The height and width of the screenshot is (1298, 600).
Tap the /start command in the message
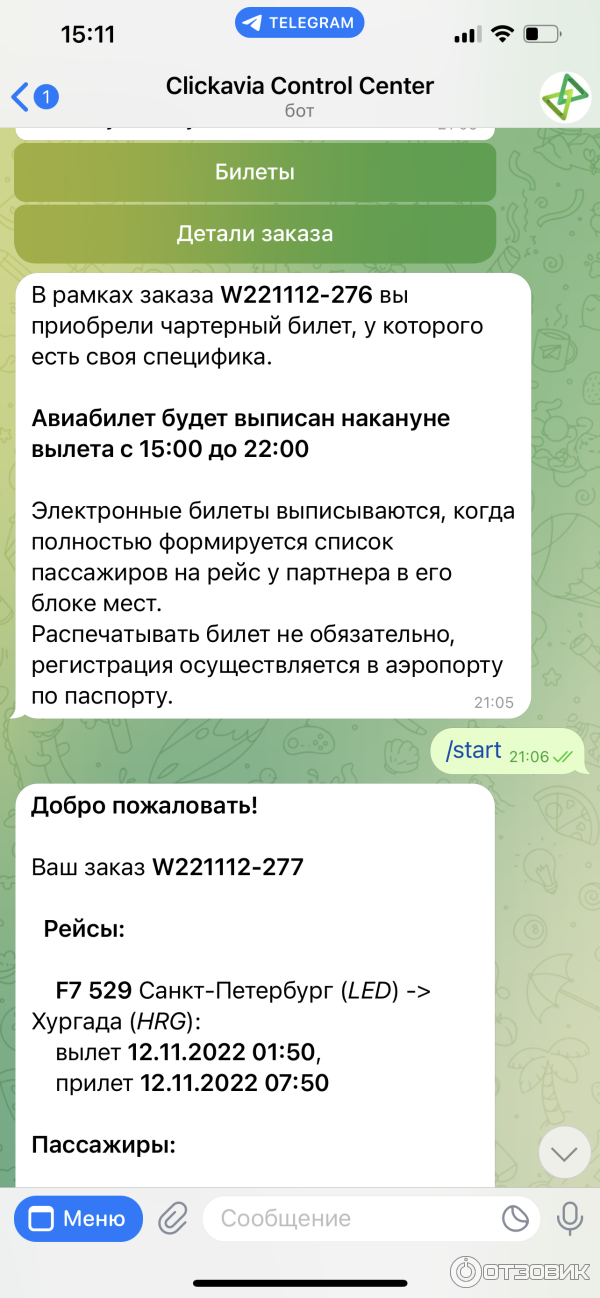473,751
